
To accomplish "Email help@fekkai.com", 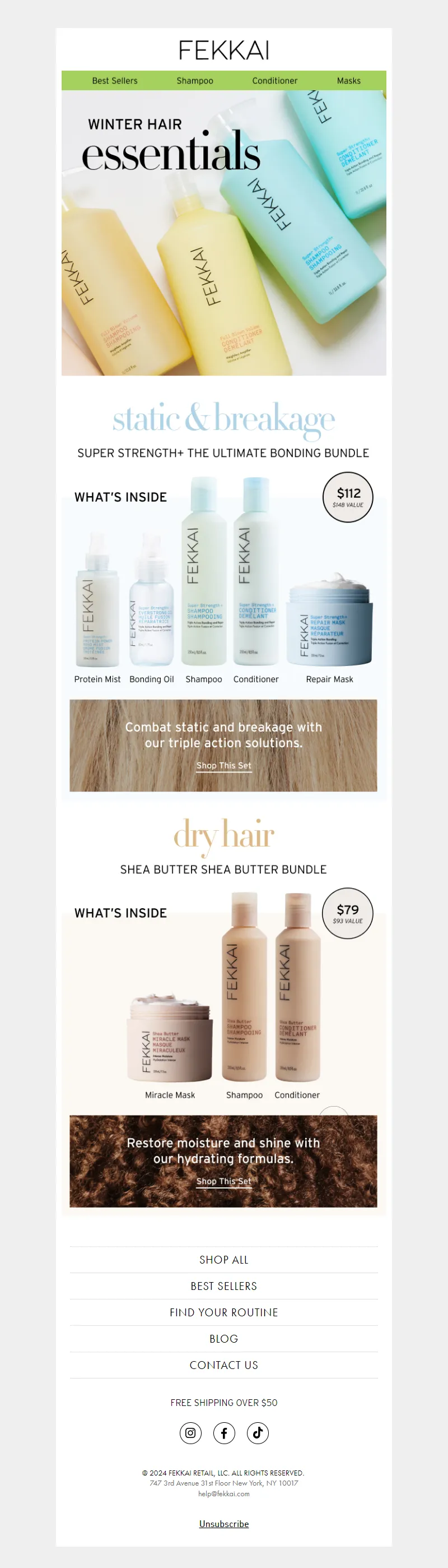I will click(x=223, y=1493).
